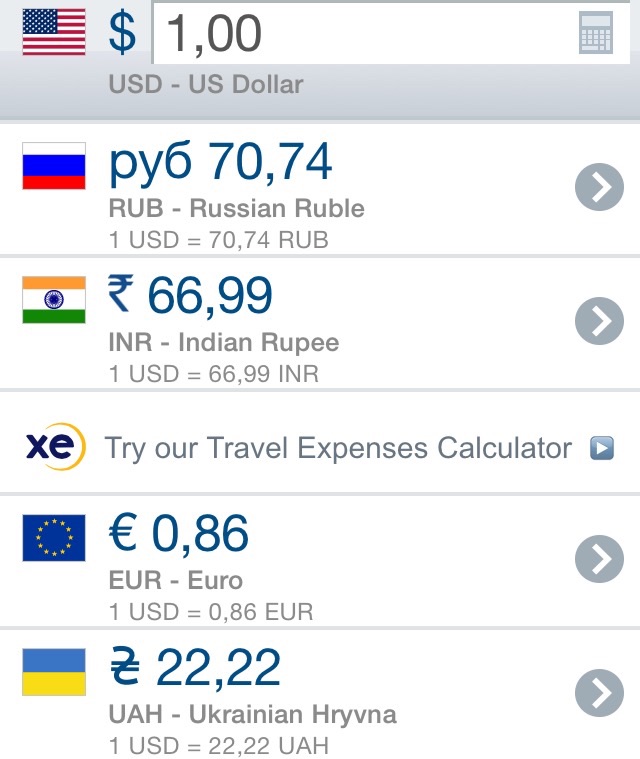Open the EUR Euro row
The height and width of the screenshot is (759, 640).
pyautogui.click(x=320, y=561)
